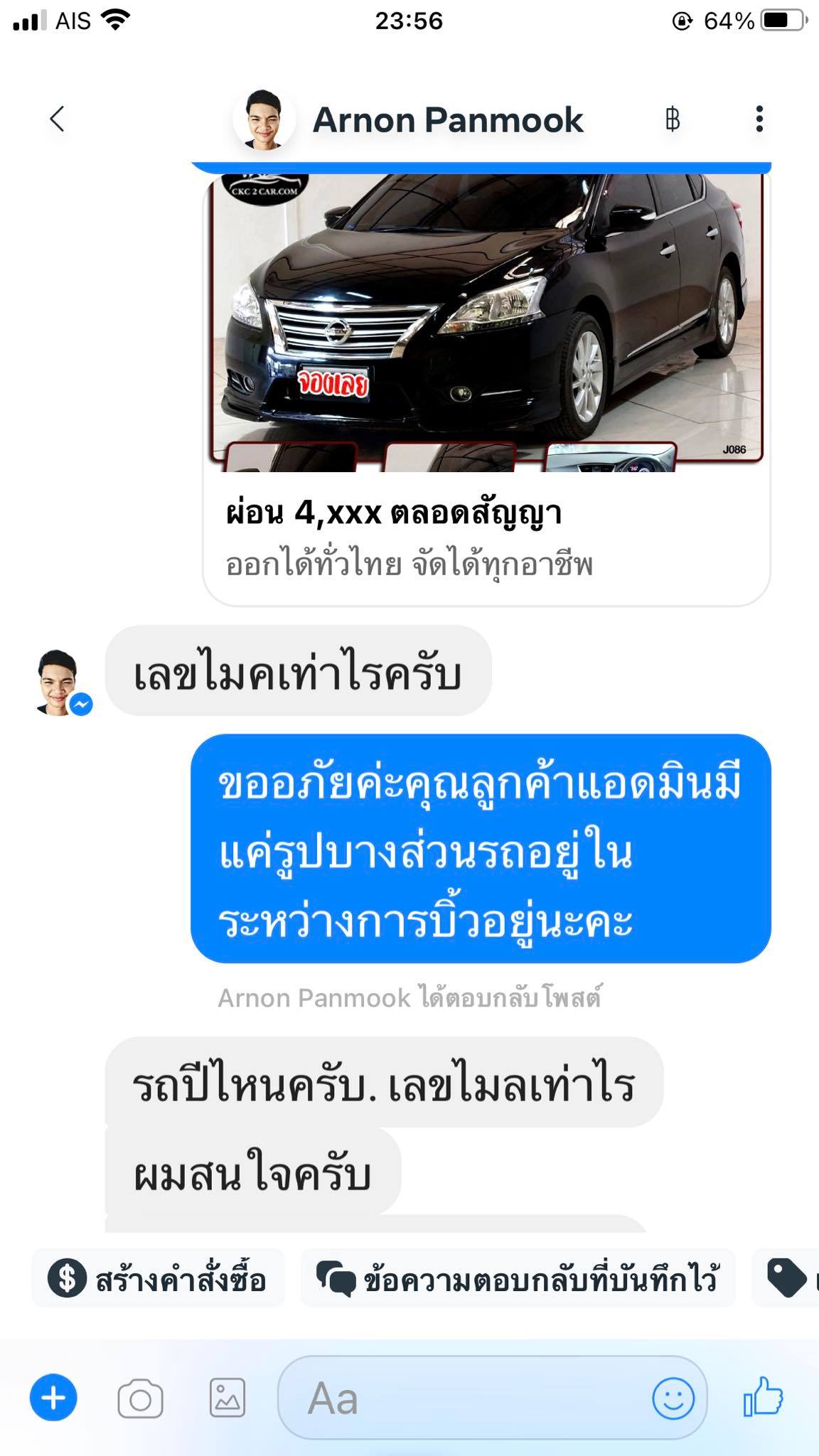
Task: Go back from the Arnon Panmook chat
Action: pyautogui.click(x=58, y=119)
